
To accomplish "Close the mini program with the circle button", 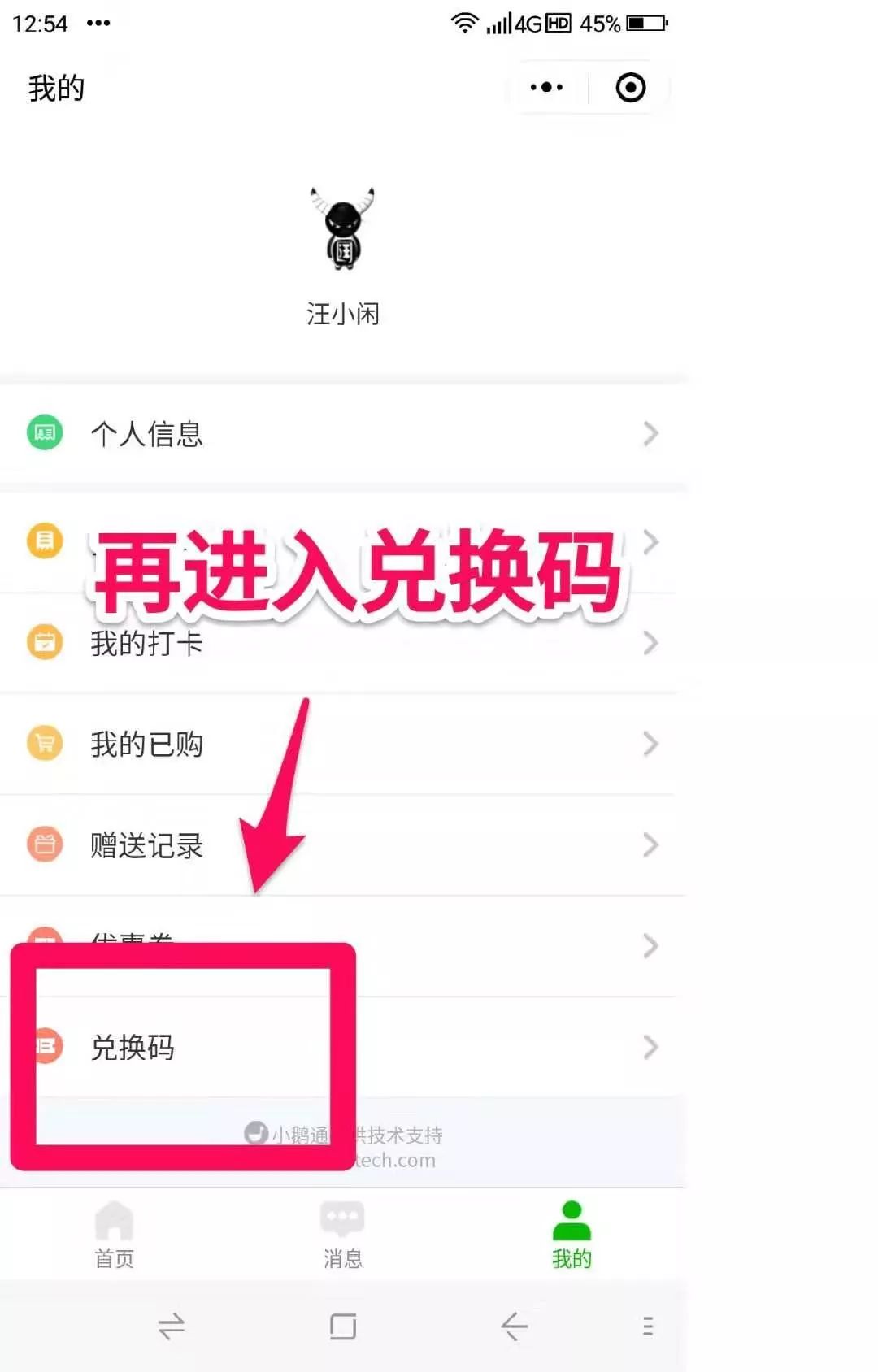I will 631,87.
